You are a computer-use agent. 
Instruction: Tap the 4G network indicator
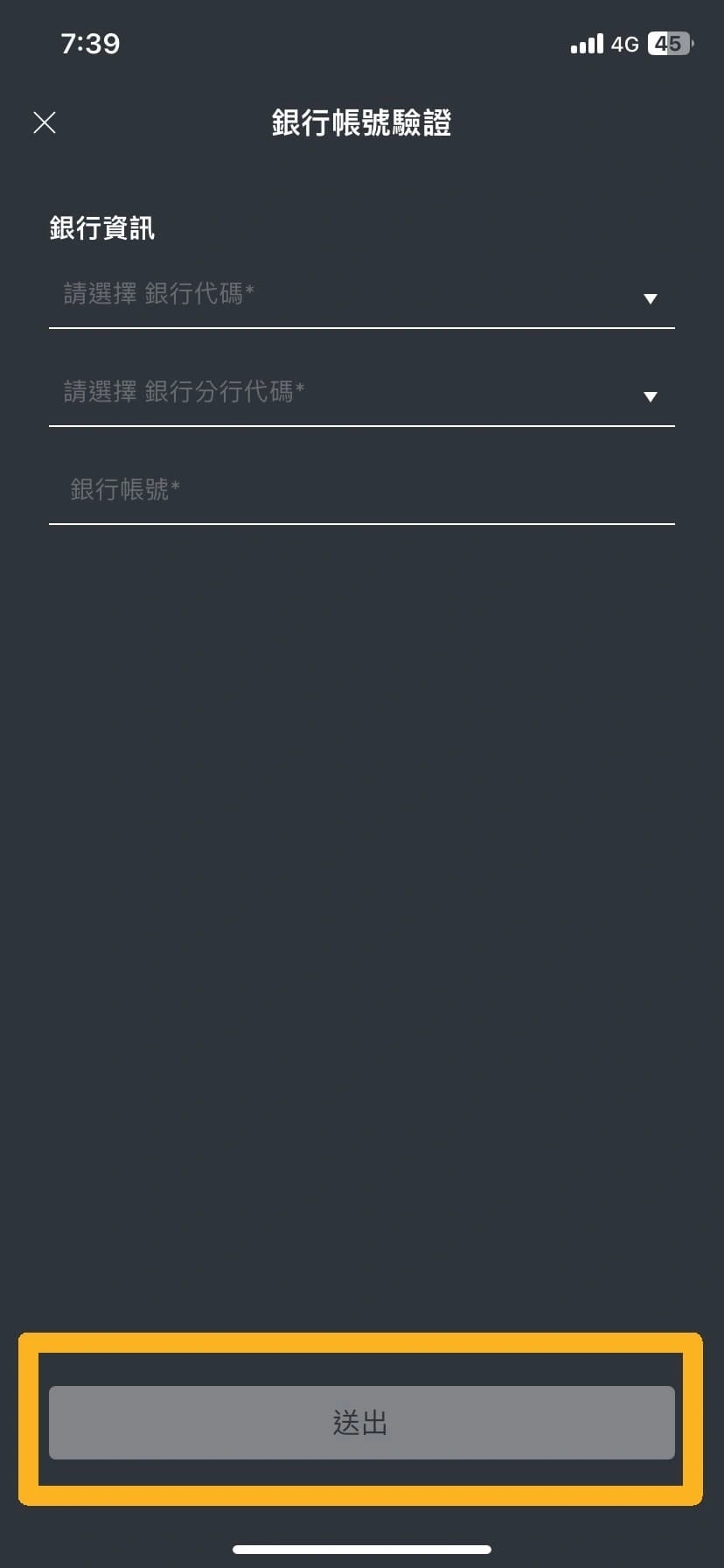point(626,44)
